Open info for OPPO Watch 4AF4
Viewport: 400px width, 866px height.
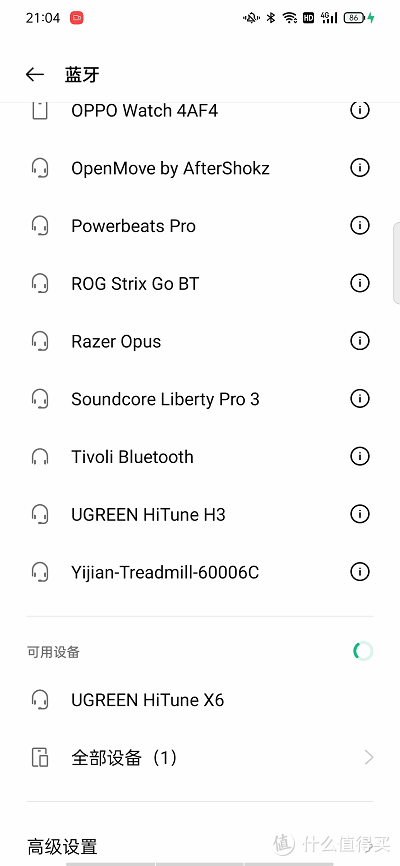pyautogui.click(x=360, y=110)
